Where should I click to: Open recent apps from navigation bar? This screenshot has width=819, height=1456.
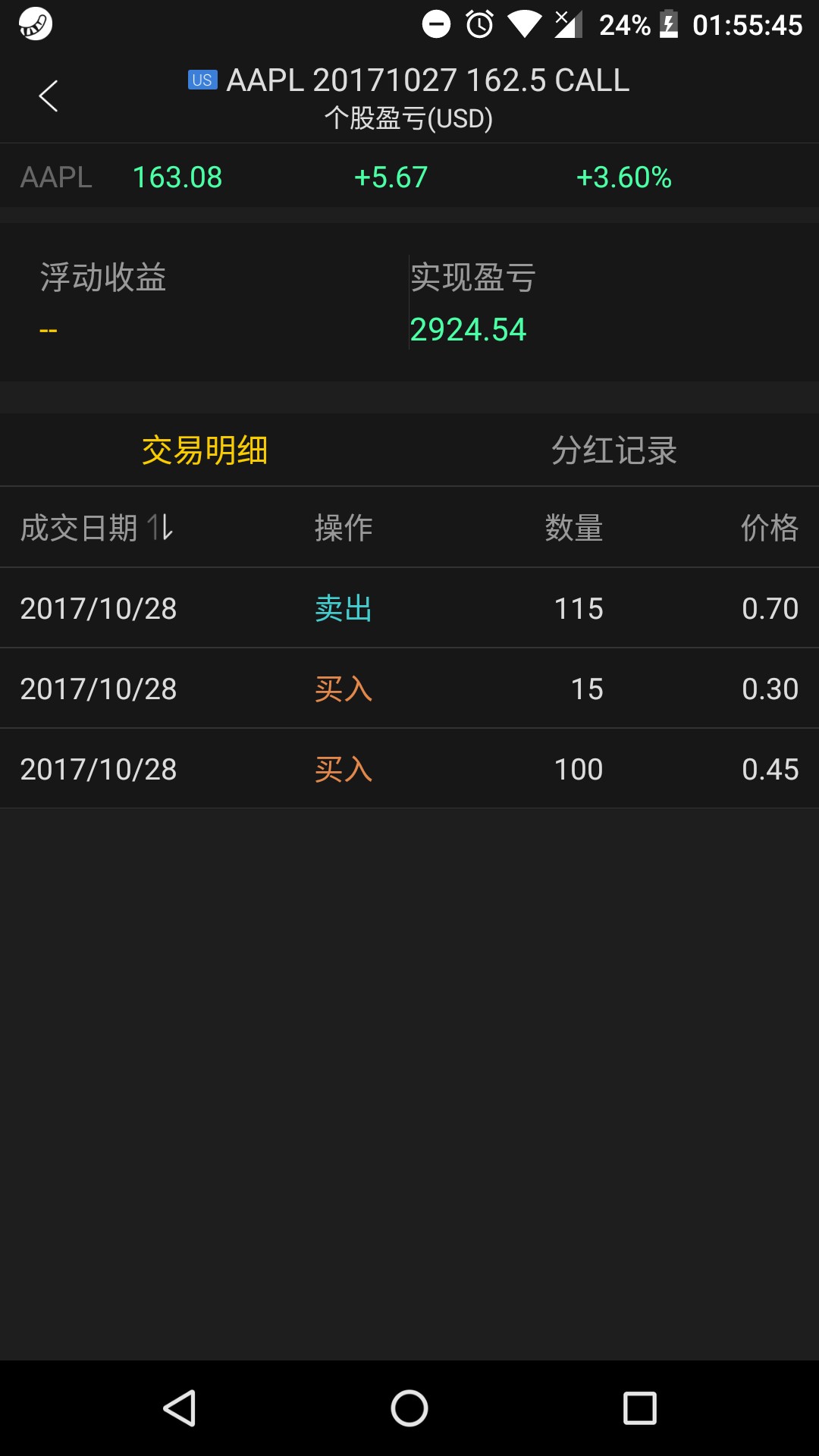(639, 1408)
